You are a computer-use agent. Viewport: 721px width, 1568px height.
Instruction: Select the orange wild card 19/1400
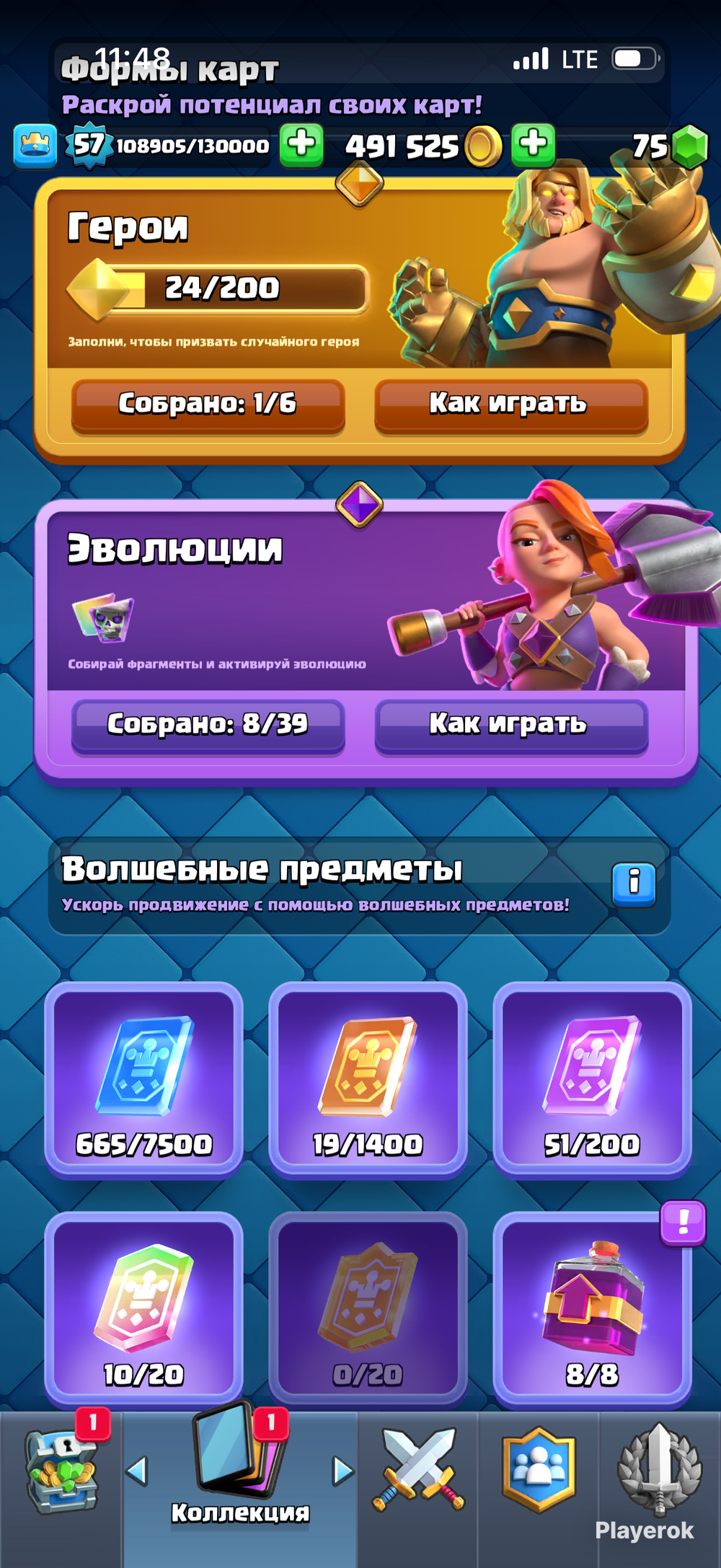point(368,1079)
